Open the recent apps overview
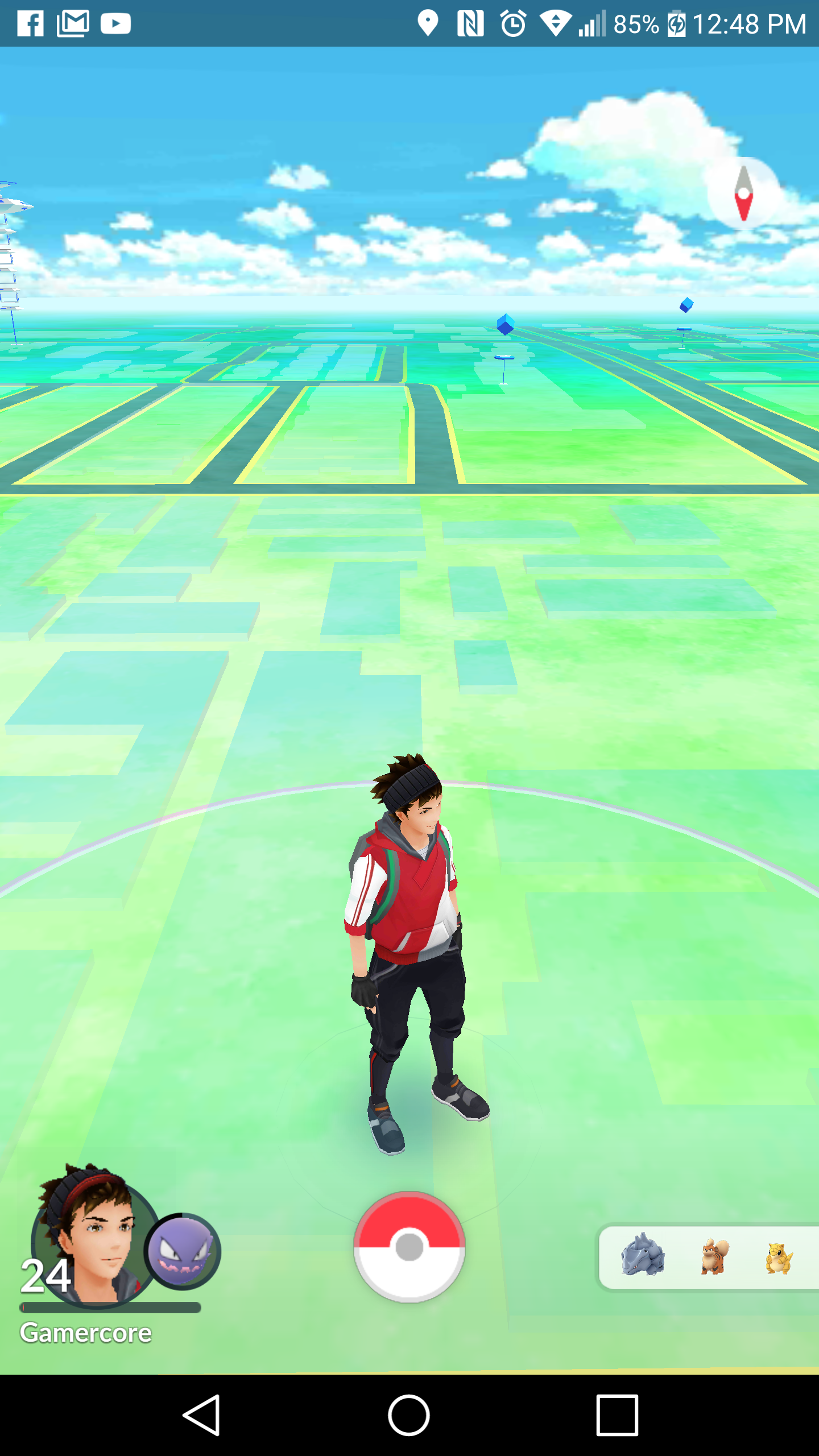The height and width of the screenshot is (1456, 819). tap(617, 1414)
